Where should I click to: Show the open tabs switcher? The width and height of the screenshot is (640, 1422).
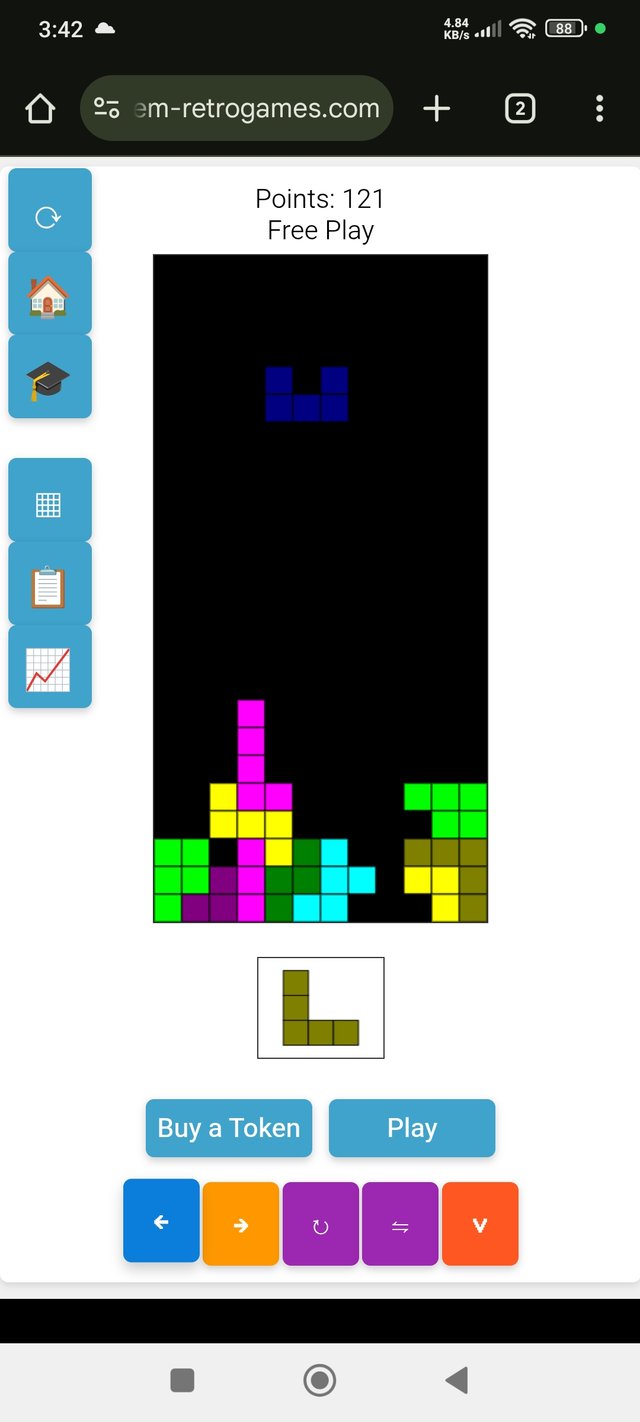click(520, 109)
